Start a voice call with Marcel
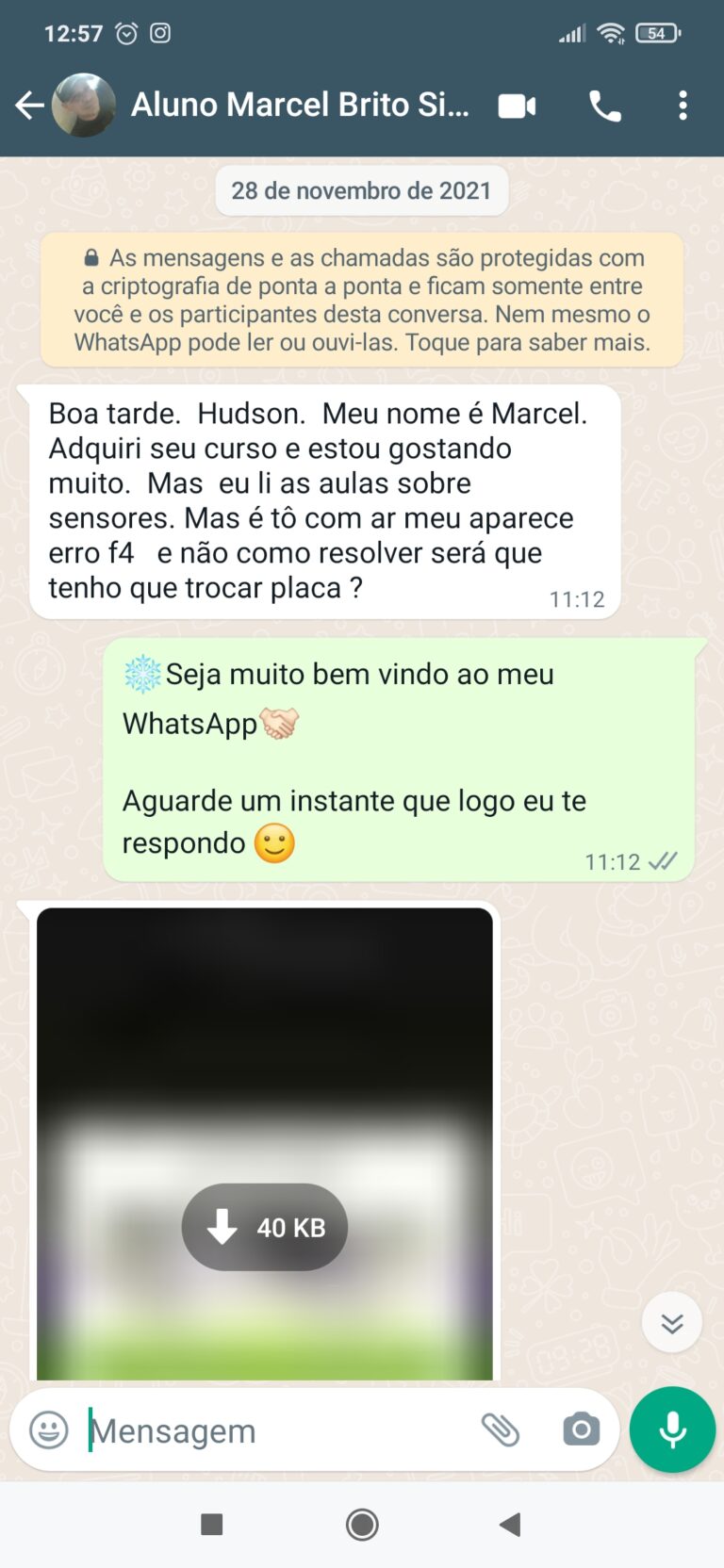 605,106
